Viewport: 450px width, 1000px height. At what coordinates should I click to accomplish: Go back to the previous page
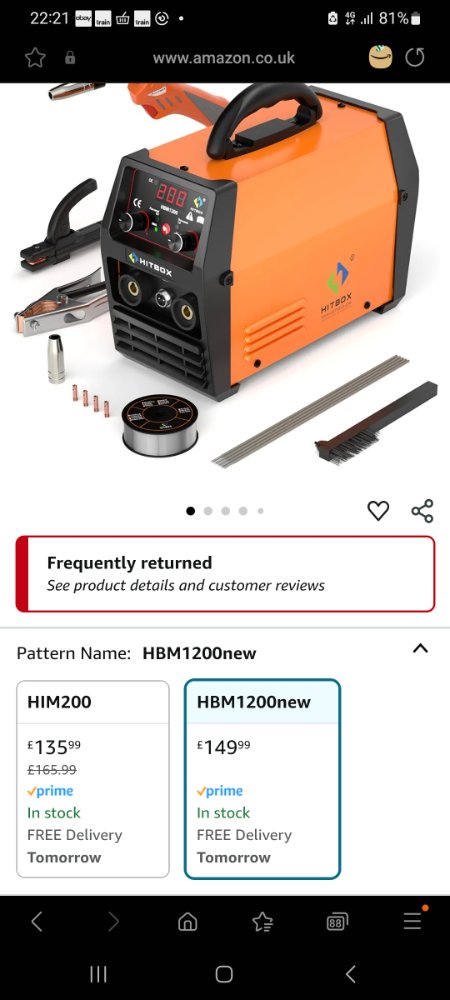tap(37, 921)
